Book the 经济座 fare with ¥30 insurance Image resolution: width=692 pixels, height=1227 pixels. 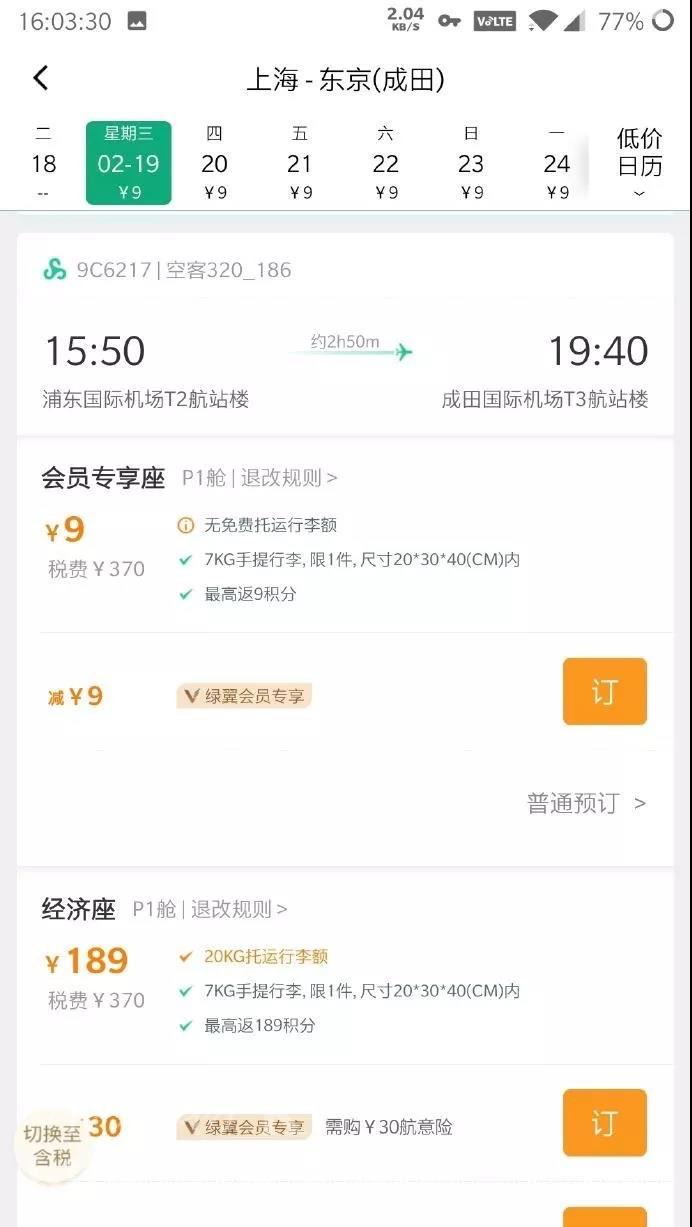(604, 1122)
